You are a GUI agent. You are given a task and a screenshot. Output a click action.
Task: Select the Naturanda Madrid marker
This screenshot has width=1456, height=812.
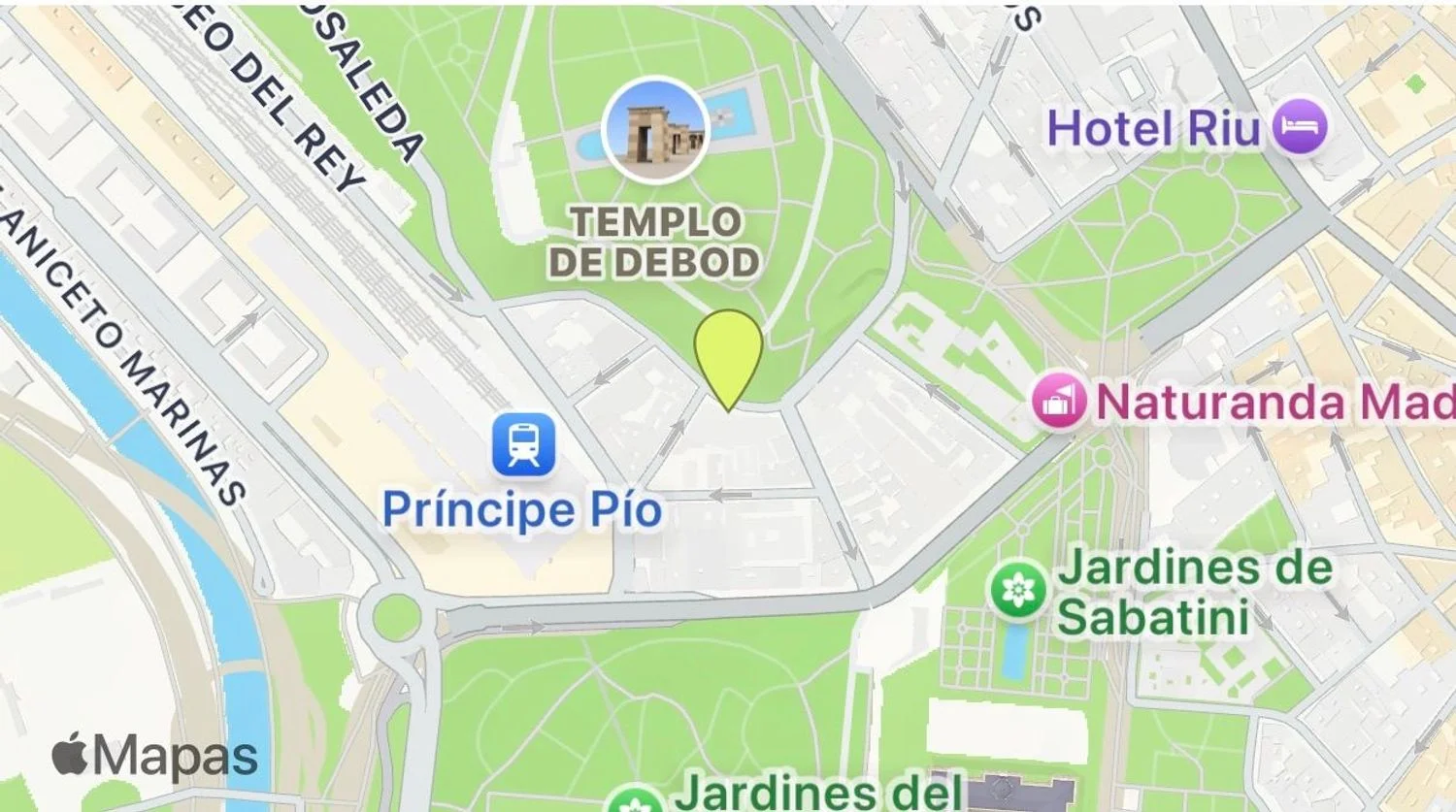[x=1059, y=402]
